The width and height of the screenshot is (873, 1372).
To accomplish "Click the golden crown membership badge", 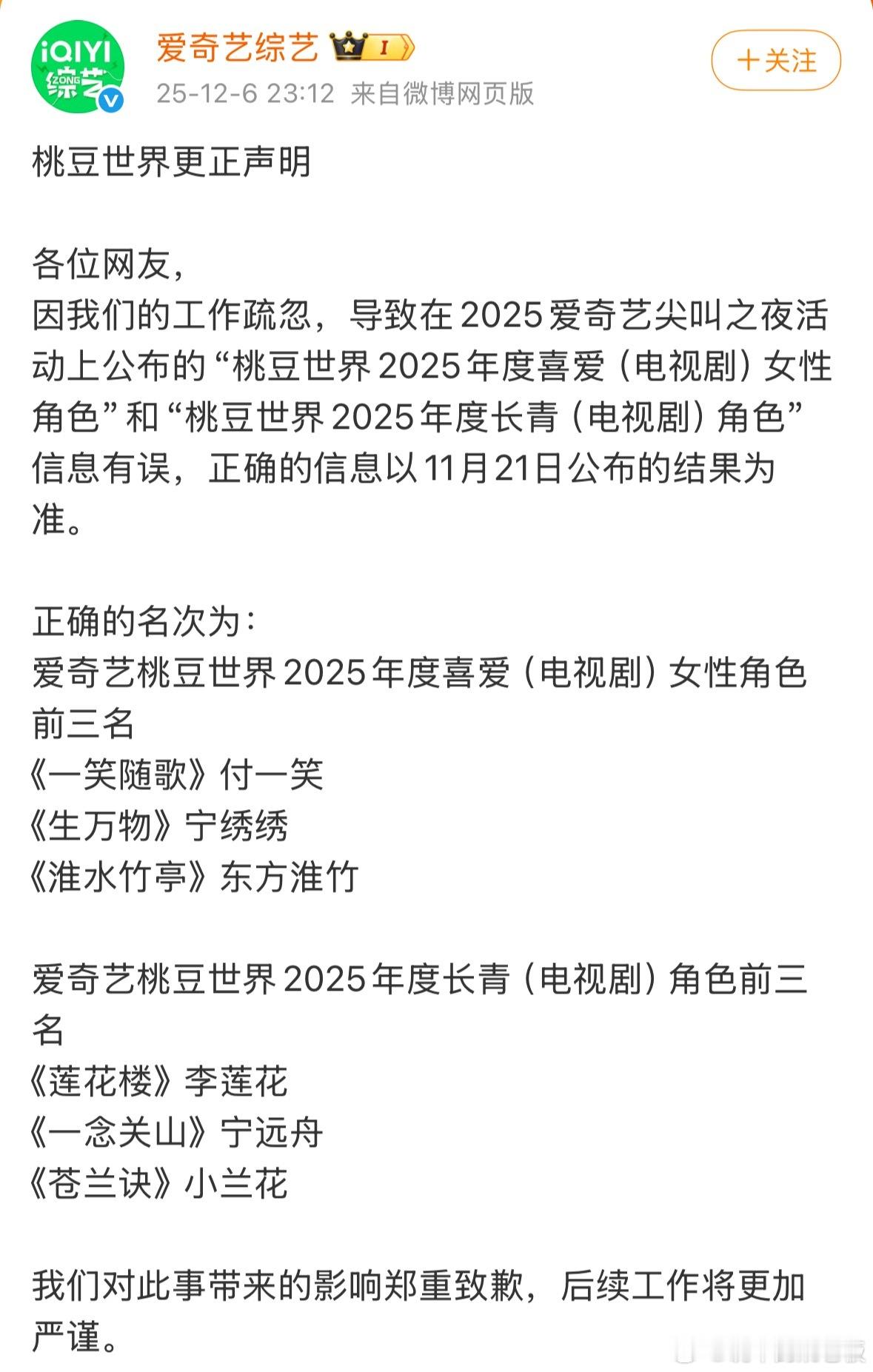I will 347,46.
